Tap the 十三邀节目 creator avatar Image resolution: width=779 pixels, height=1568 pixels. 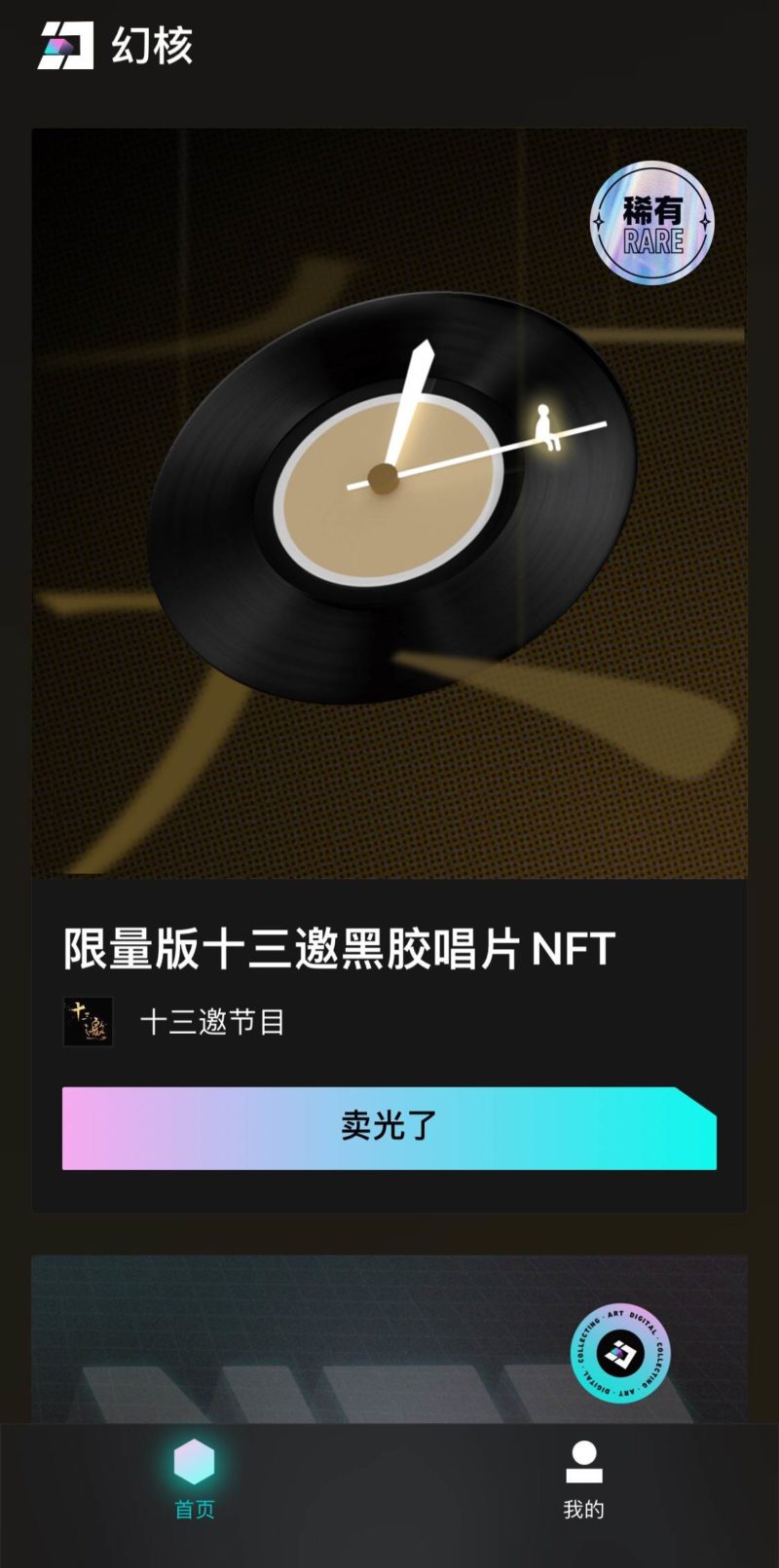(x=90, y=1022)
